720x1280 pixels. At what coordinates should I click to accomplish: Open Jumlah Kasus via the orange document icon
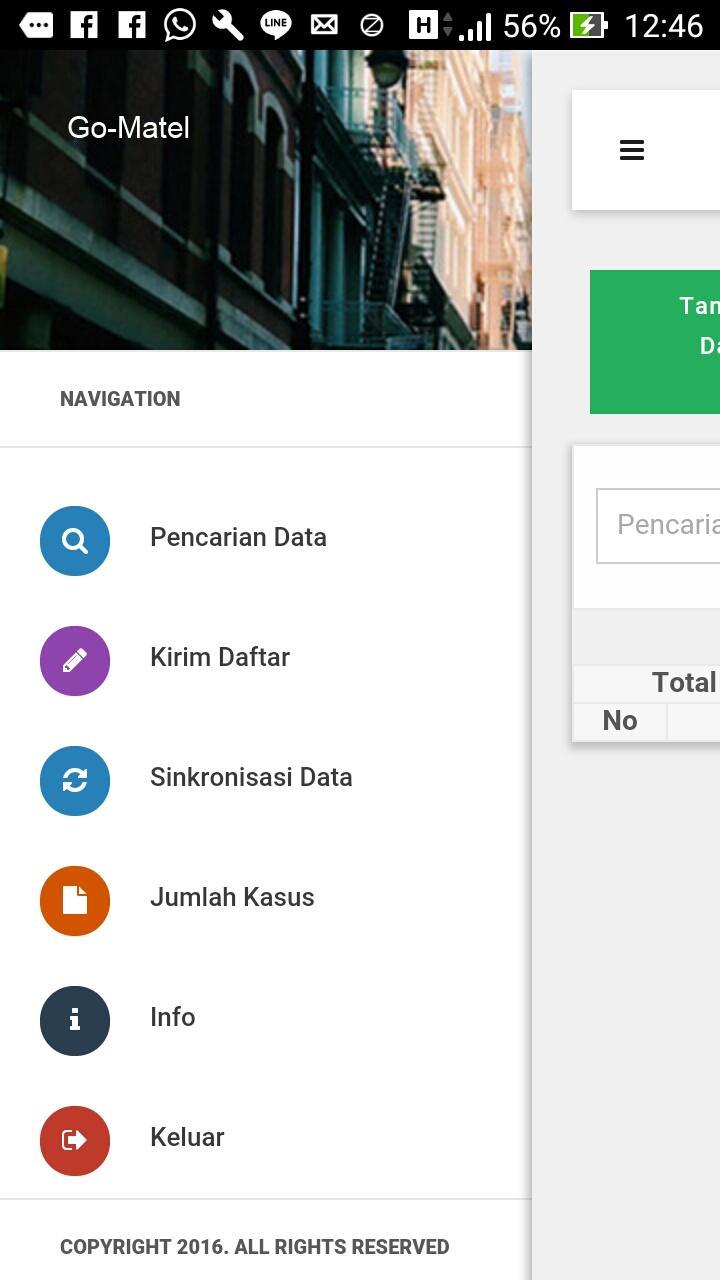(74, 901)
